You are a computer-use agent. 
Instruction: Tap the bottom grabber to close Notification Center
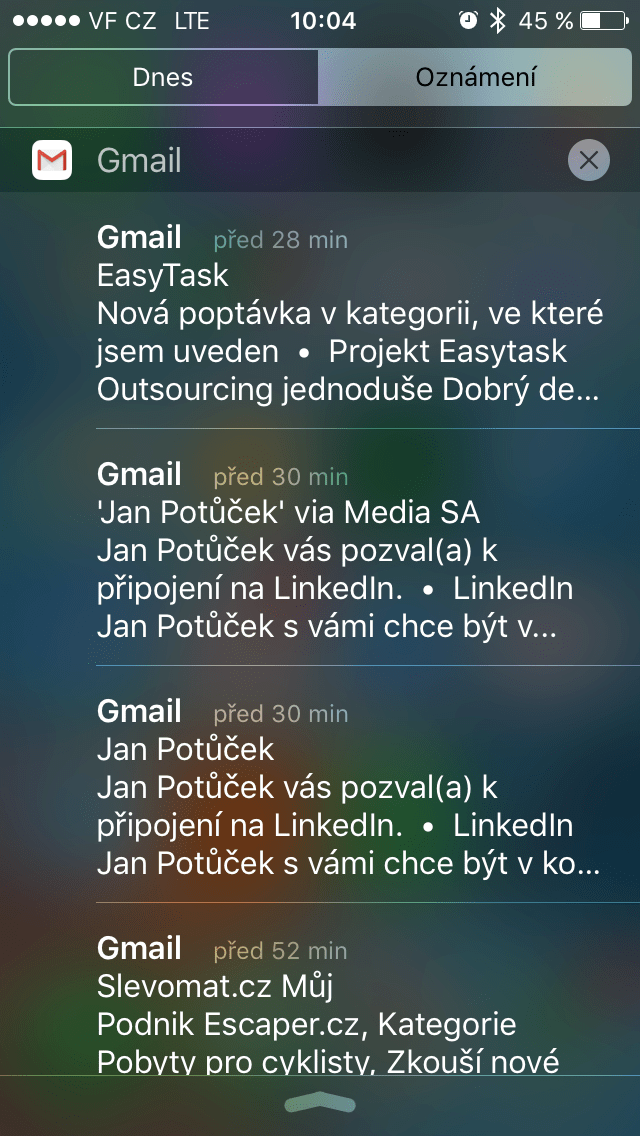(320, 1104)
